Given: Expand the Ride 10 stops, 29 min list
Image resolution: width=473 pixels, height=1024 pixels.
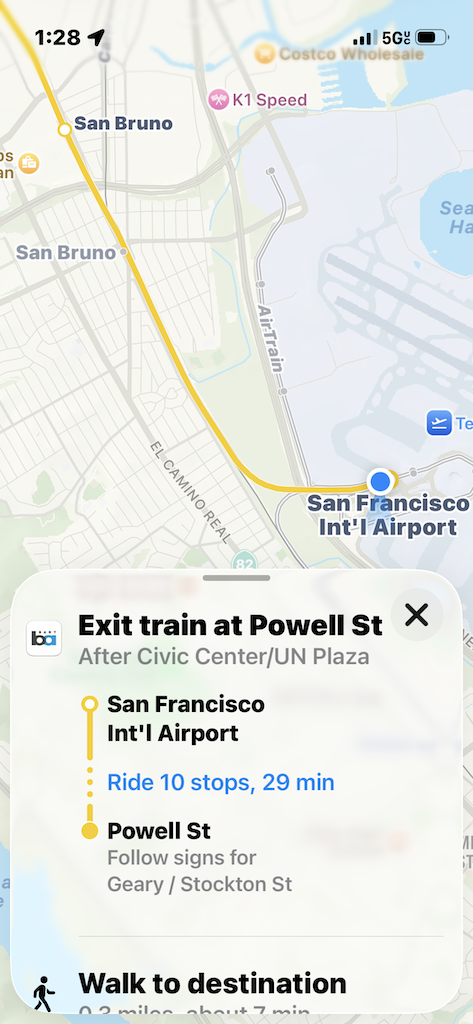Looking at the screenshot, I should click(221, 782).
